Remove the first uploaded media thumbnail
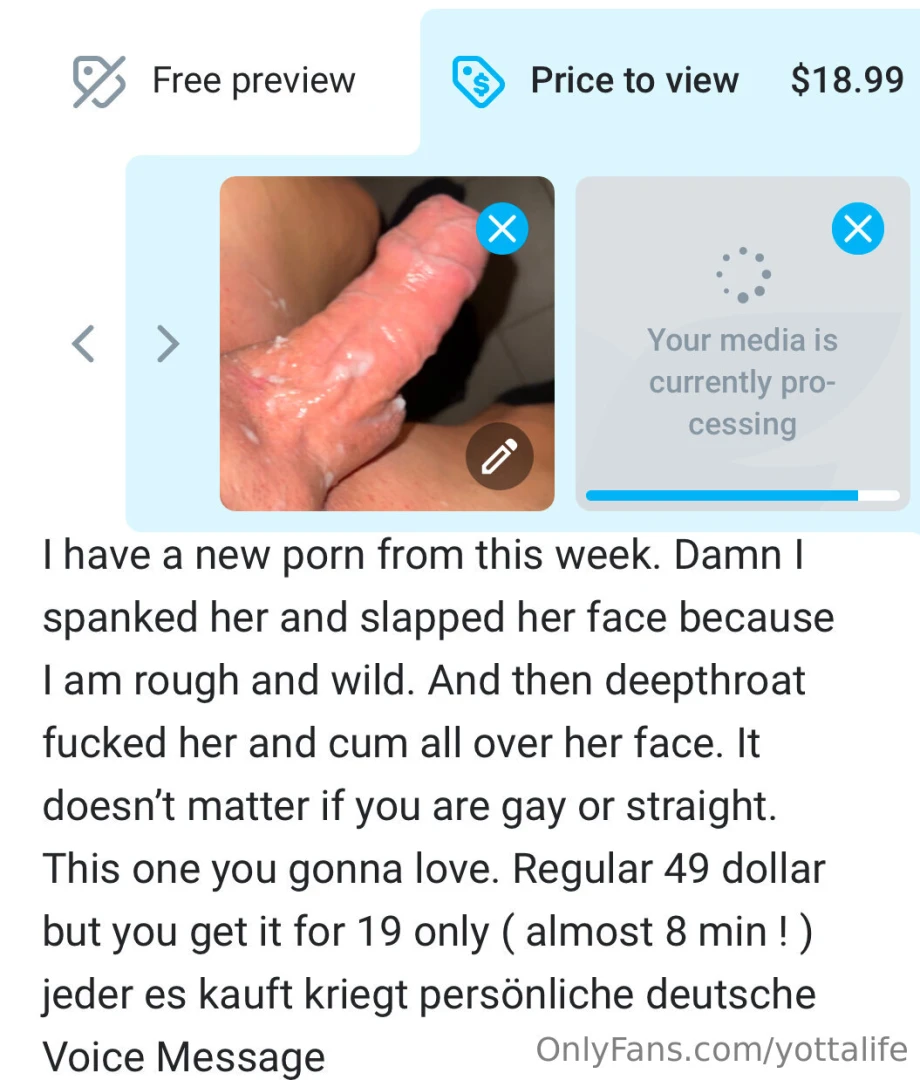 pos(501,230)
